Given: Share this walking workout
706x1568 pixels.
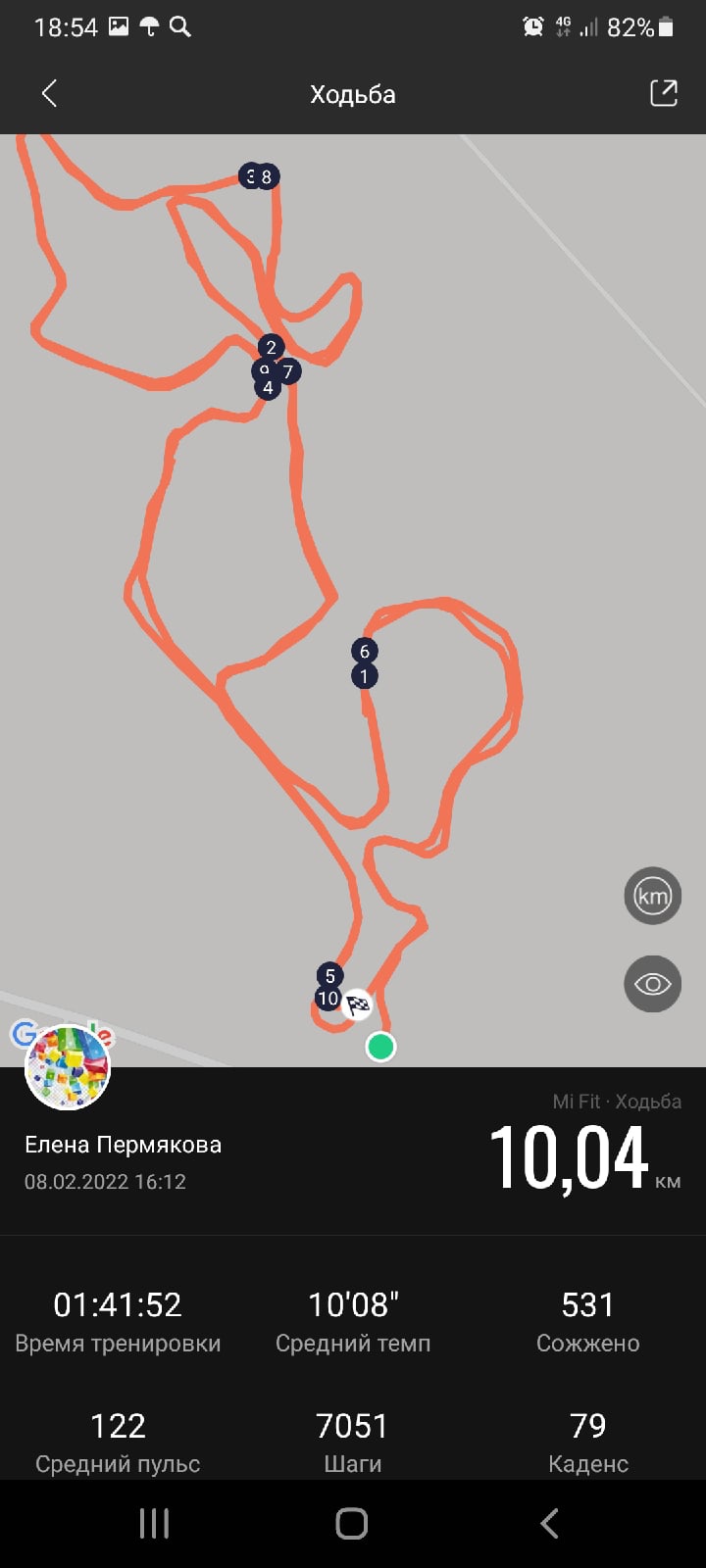Looking at the screenshot, I should coord(664,93).
